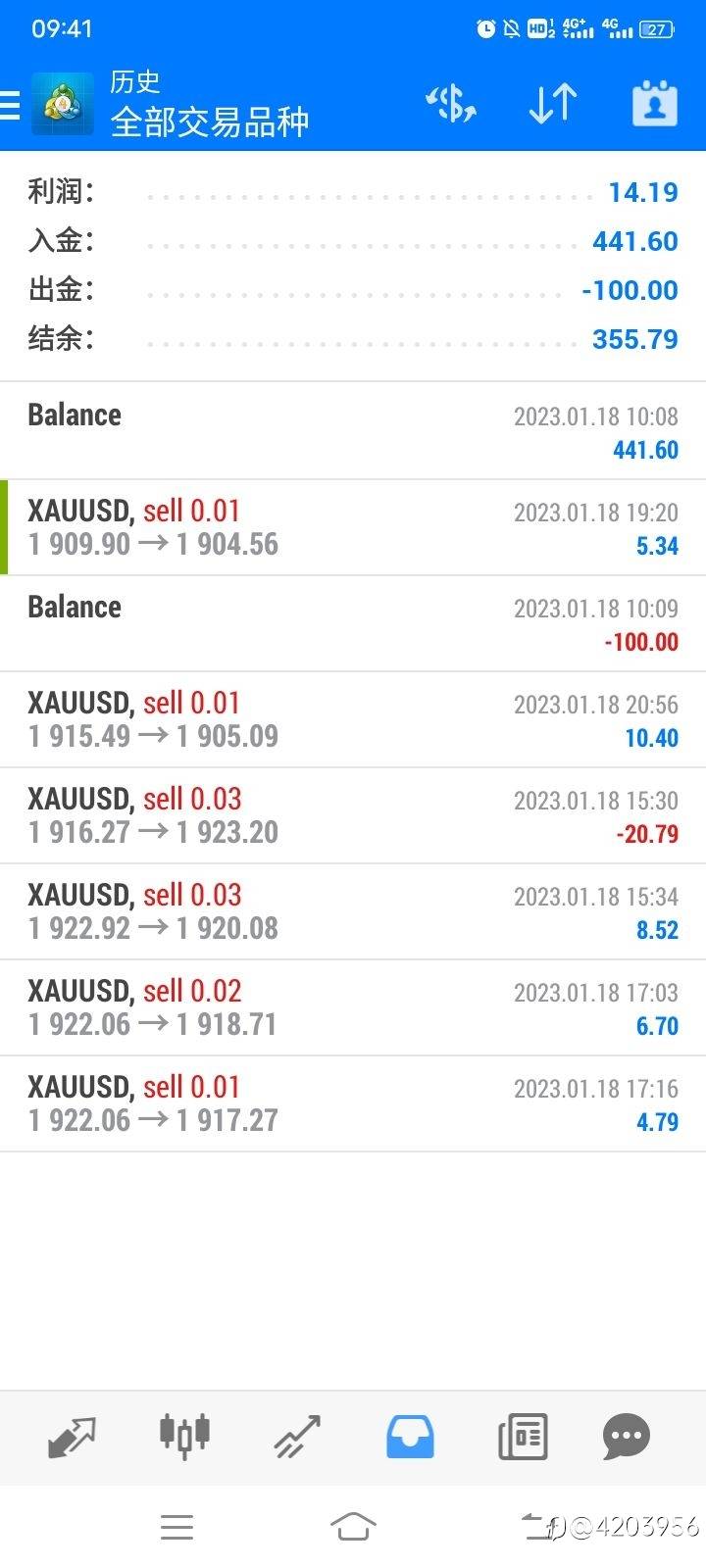Screen dimensions: 706x1568
Task: Open the side drawer menu
Action: pos(12,105)
